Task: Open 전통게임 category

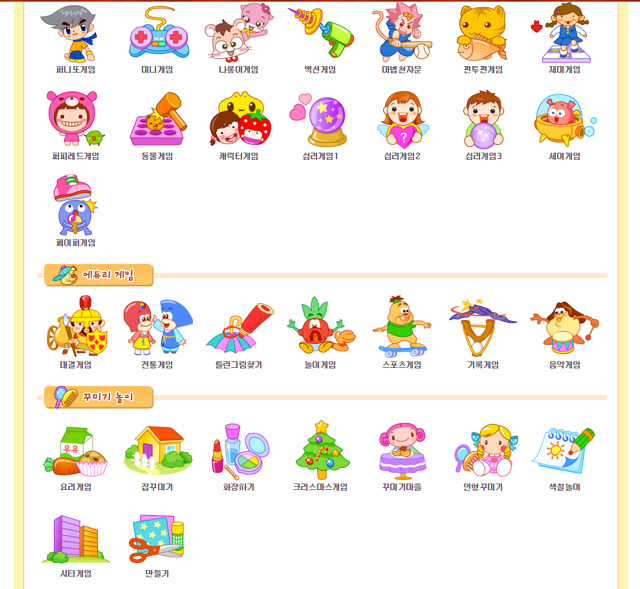Action: [x=157, y=328]
